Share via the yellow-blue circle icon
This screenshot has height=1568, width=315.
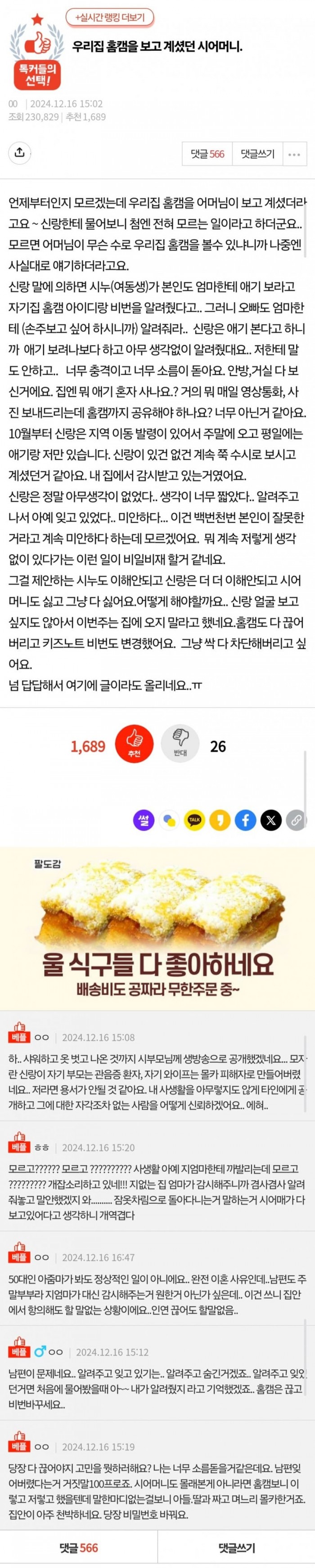coord(169,820)
